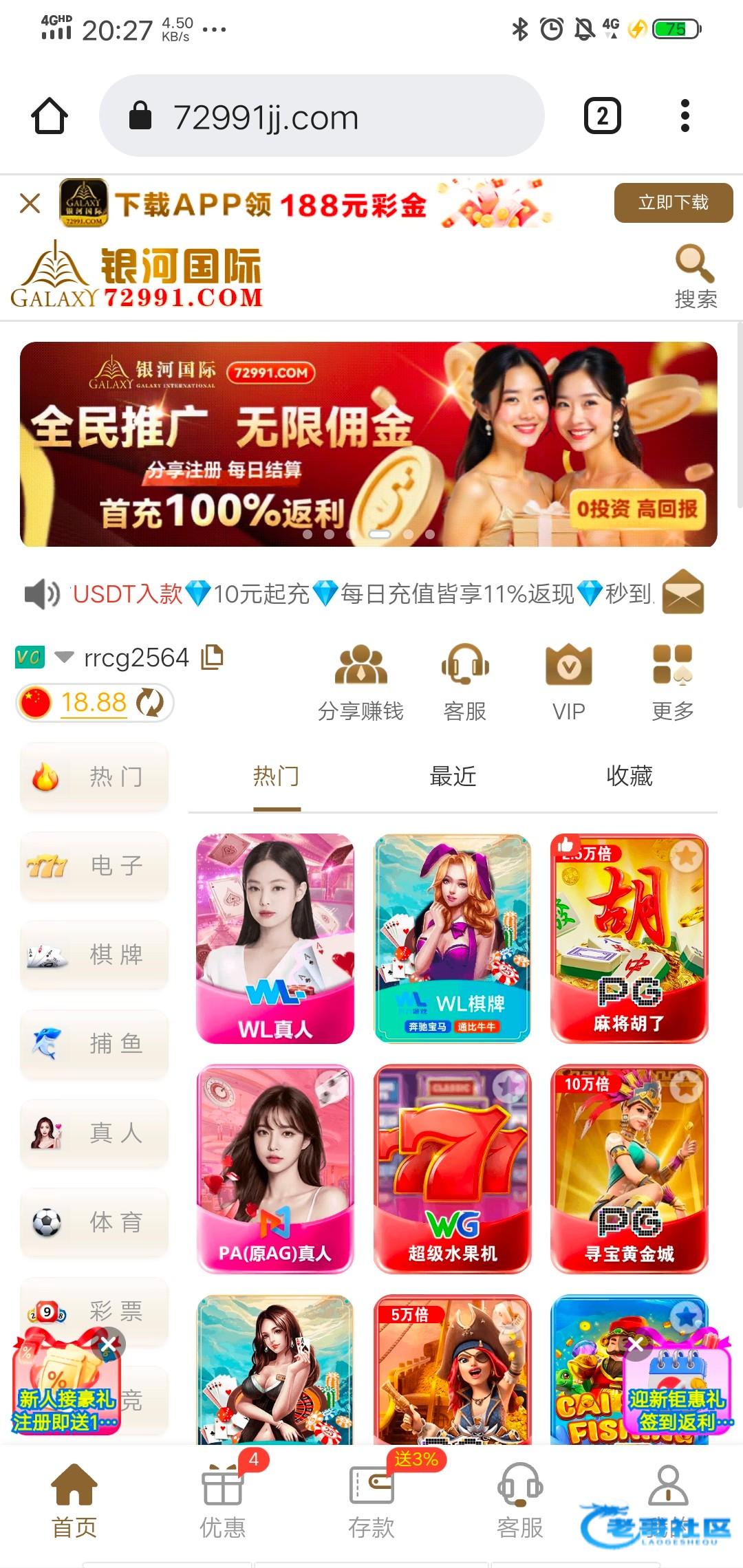Go to the 存款 tab

pyautogui.click(x=371, y=1501)
